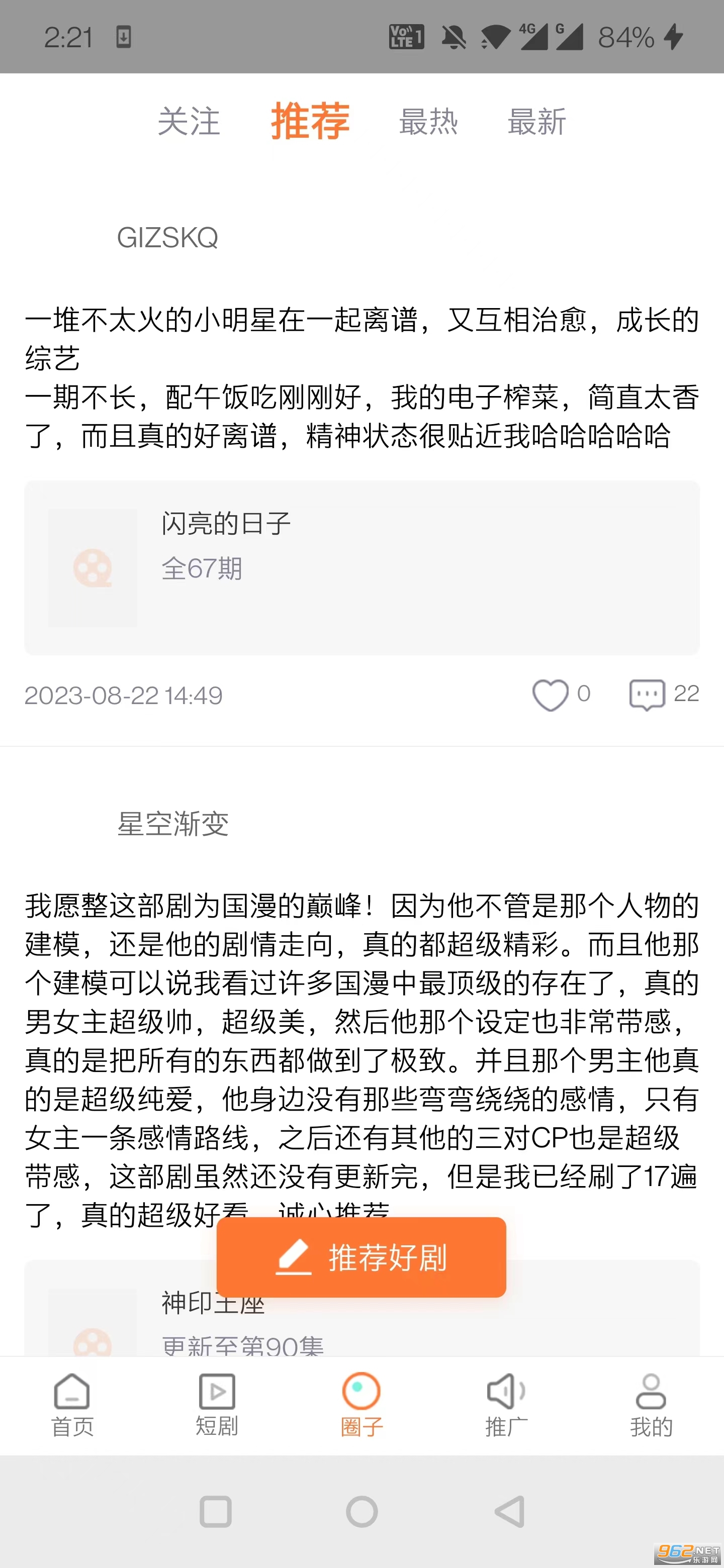View GIZSKQ's profile

167,237
